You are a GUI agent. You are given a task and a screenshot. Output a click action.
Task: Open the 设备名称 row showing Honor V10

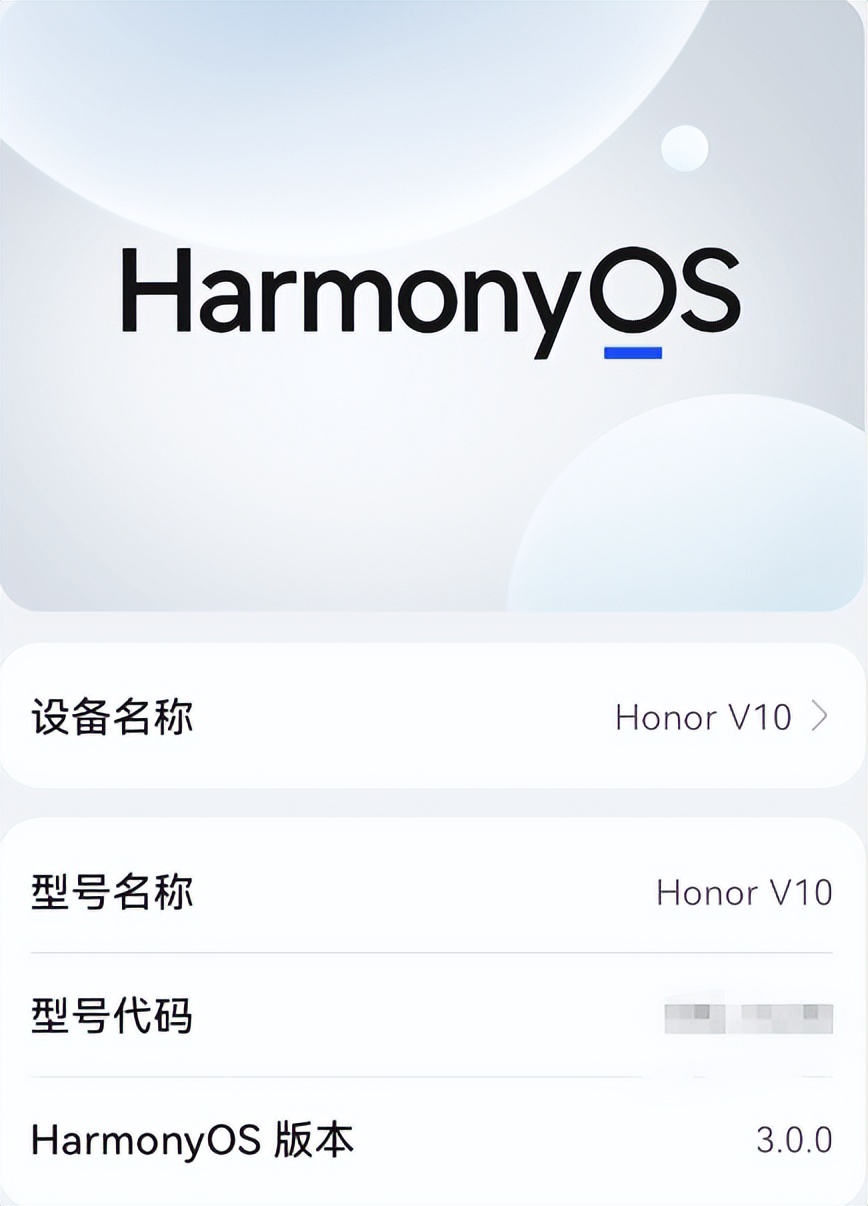click(x=432, y=716)
